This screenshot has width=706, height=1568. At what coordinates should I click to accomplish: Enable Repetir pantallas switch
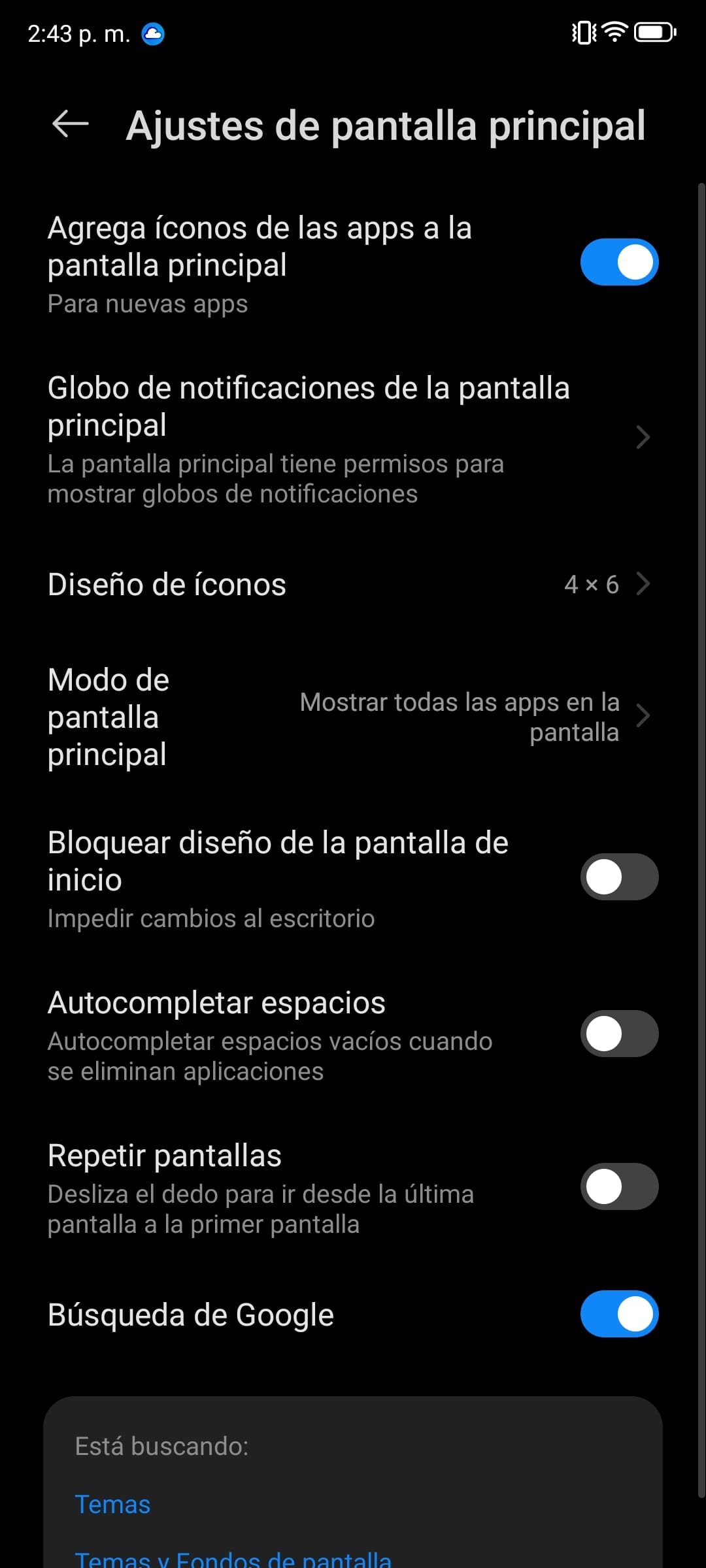click(x=618, y=1186)
